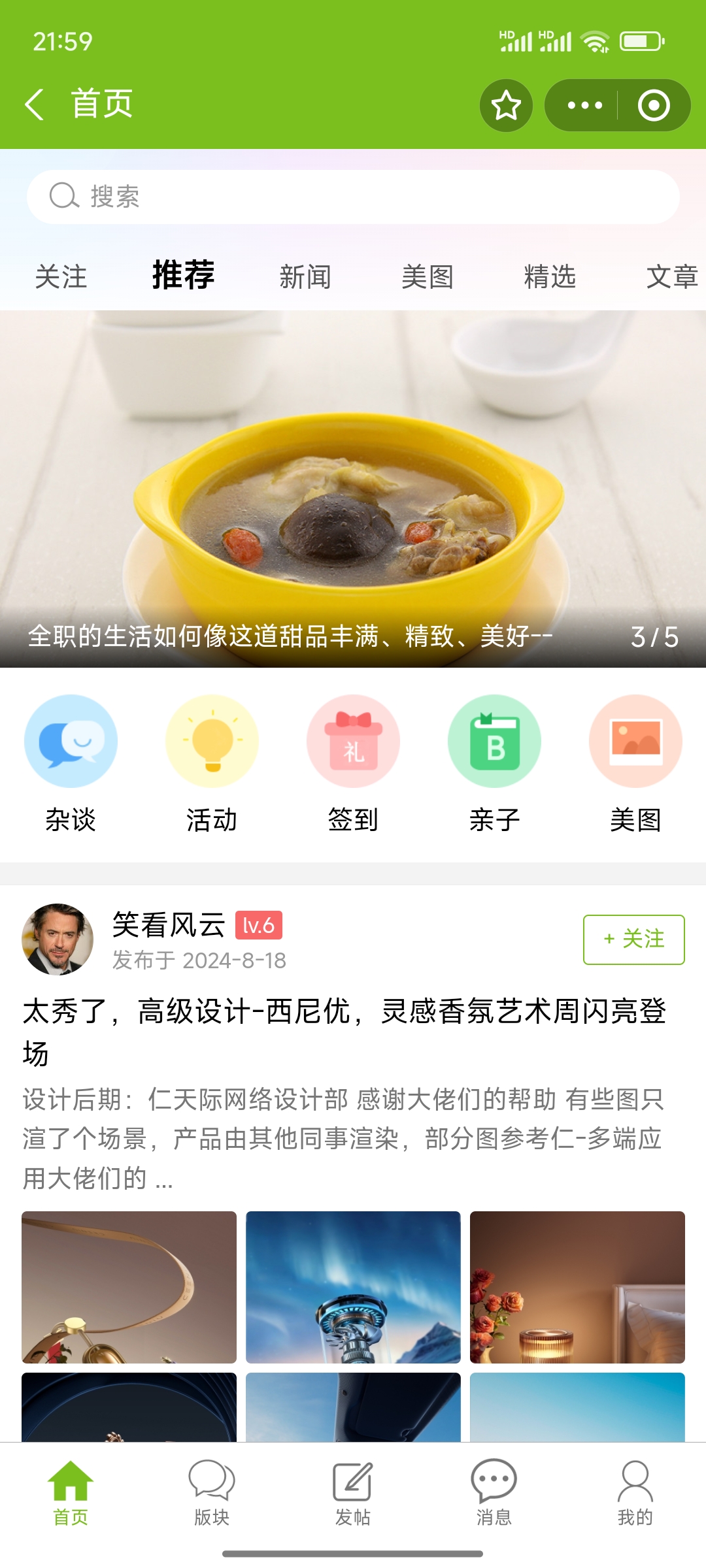Open the three-dot more menu
Image resolution: width=706 pixels, height=1568 pixels.
tap(584, 105)
